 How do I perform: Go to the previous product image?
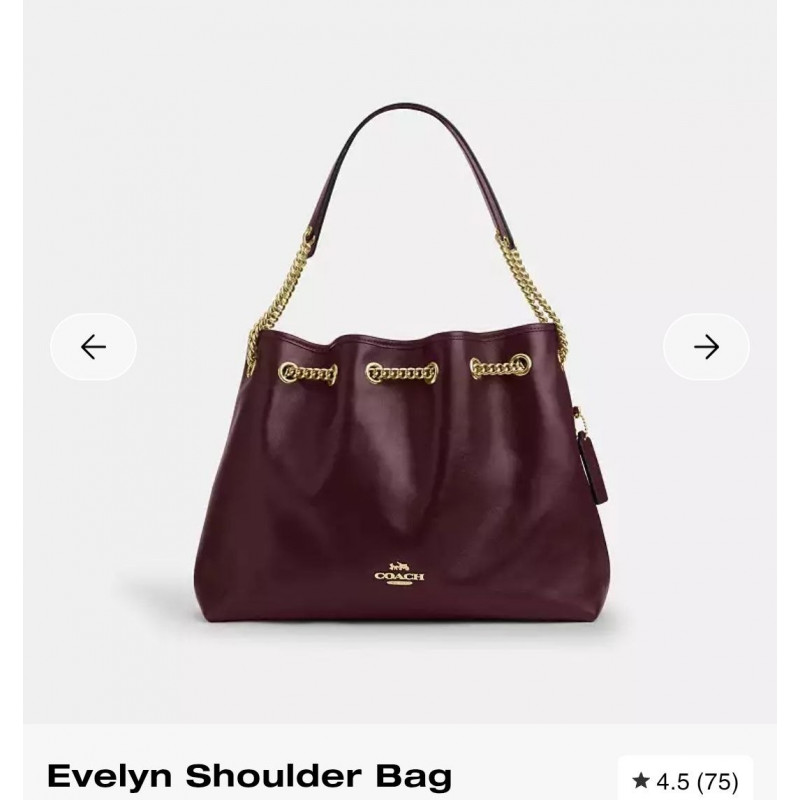[x=93, y=347]
